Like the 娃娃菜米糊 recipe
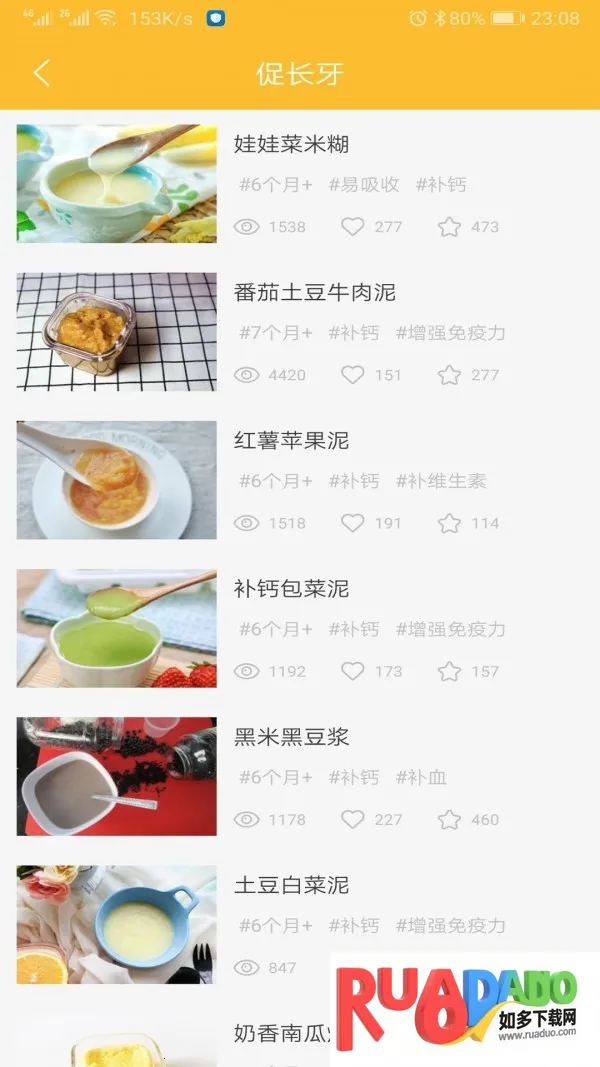Image resolution: width=600 pixels, height=1067 pixels. tap(352, 227)
